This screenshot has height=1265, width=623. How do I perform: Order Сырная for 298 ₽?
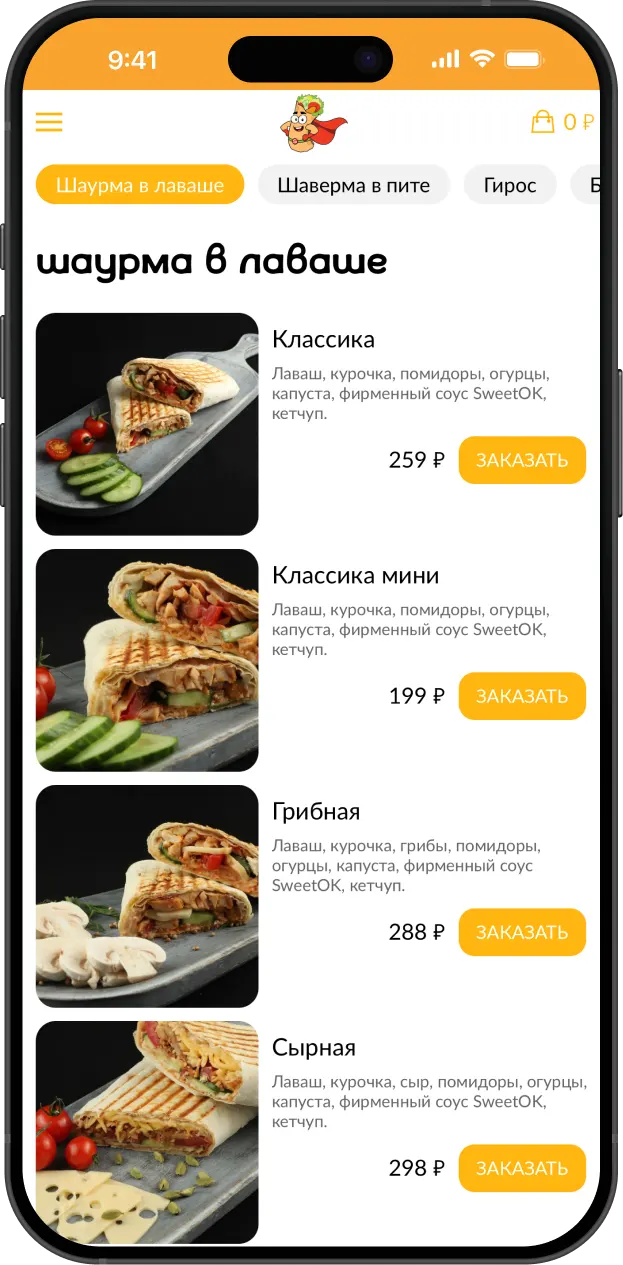point(522,1168)
